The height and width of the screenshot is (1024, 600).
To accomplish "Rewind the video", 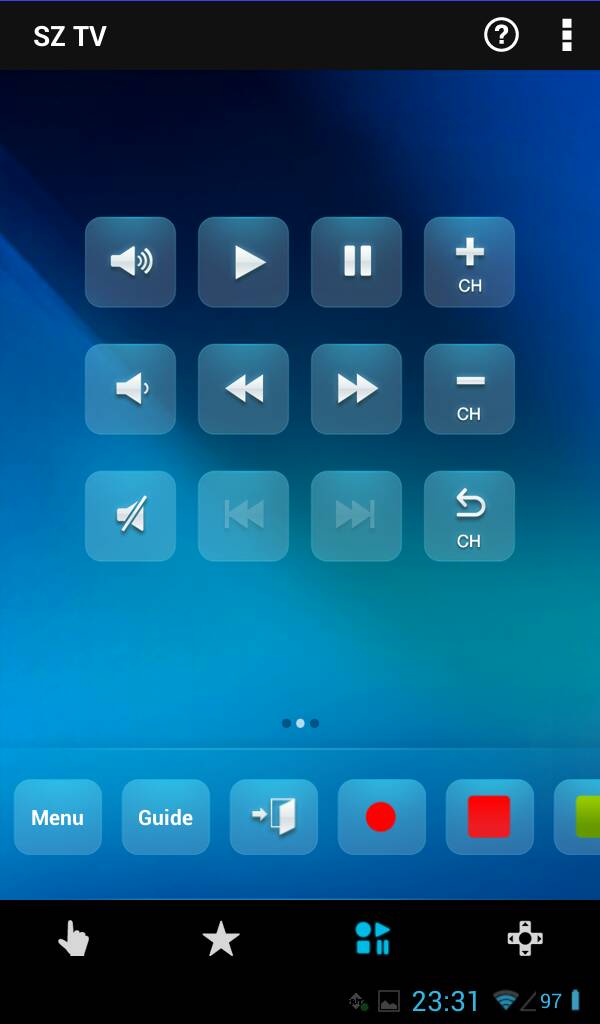I will click(243, 389).
